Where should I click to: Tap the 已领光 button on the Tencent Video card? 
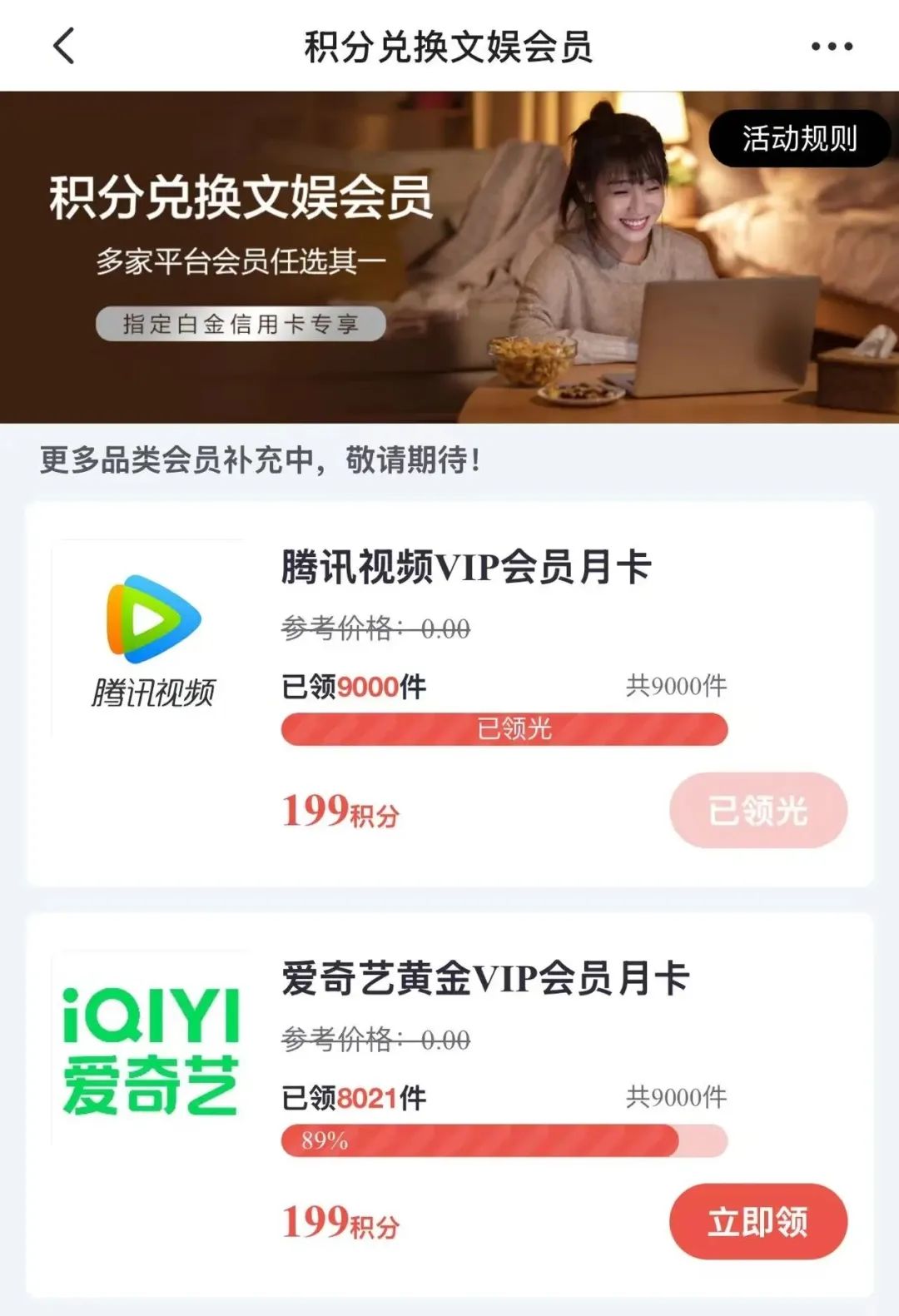pos(757,810)
